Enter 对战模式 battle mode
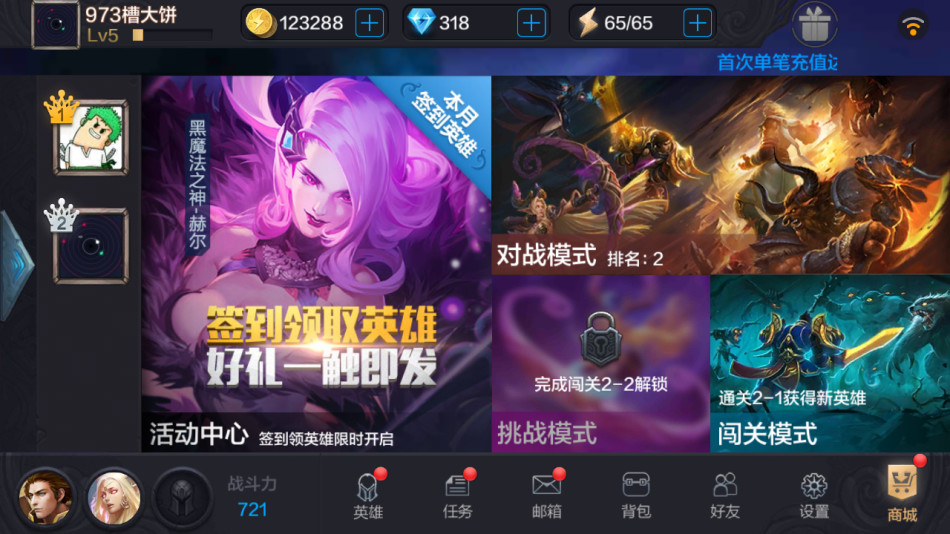 [x=720, y=175]
